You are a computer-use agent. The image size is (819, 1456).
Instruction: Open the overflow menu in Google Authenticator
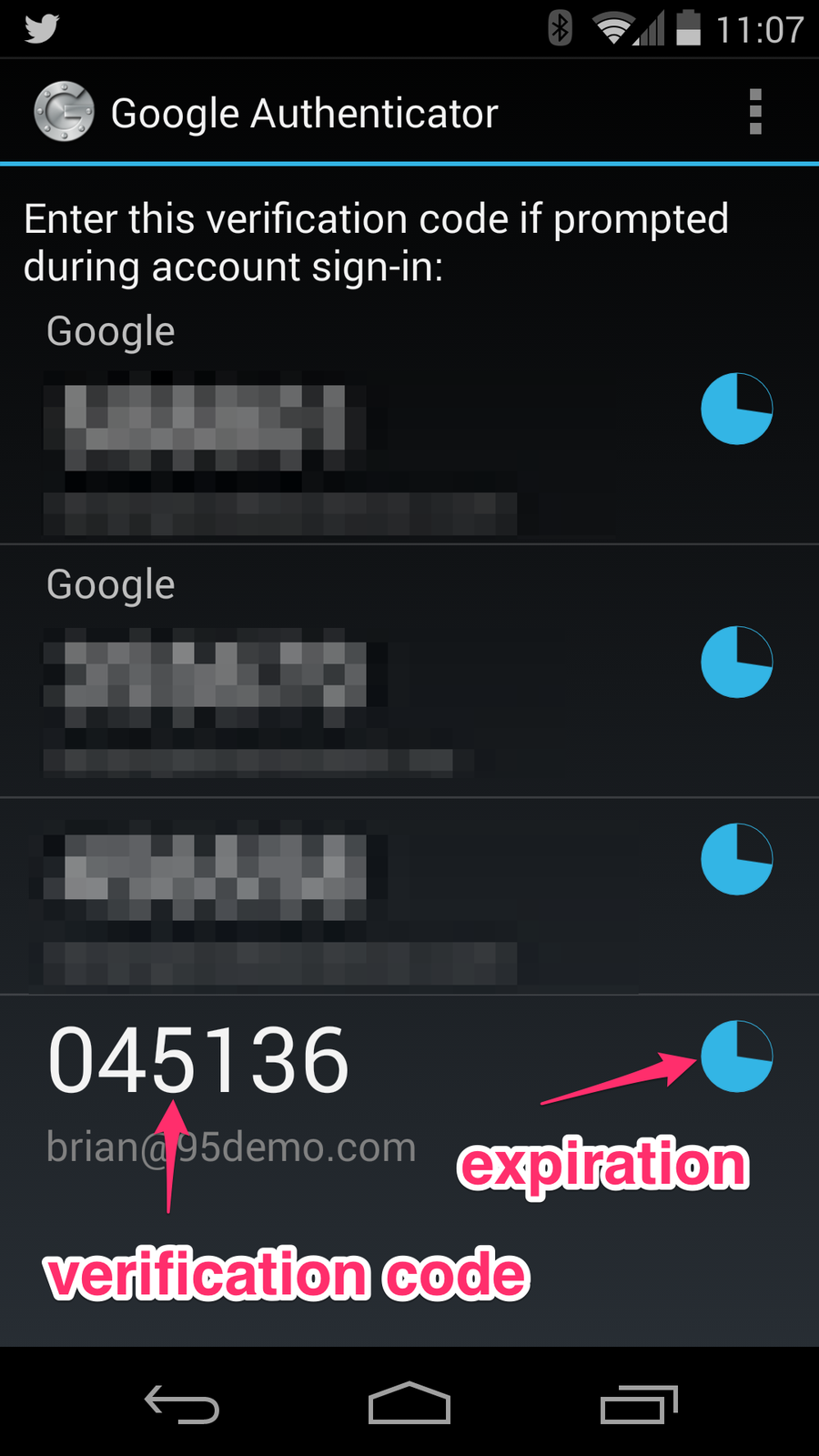[x=754, y=112]
